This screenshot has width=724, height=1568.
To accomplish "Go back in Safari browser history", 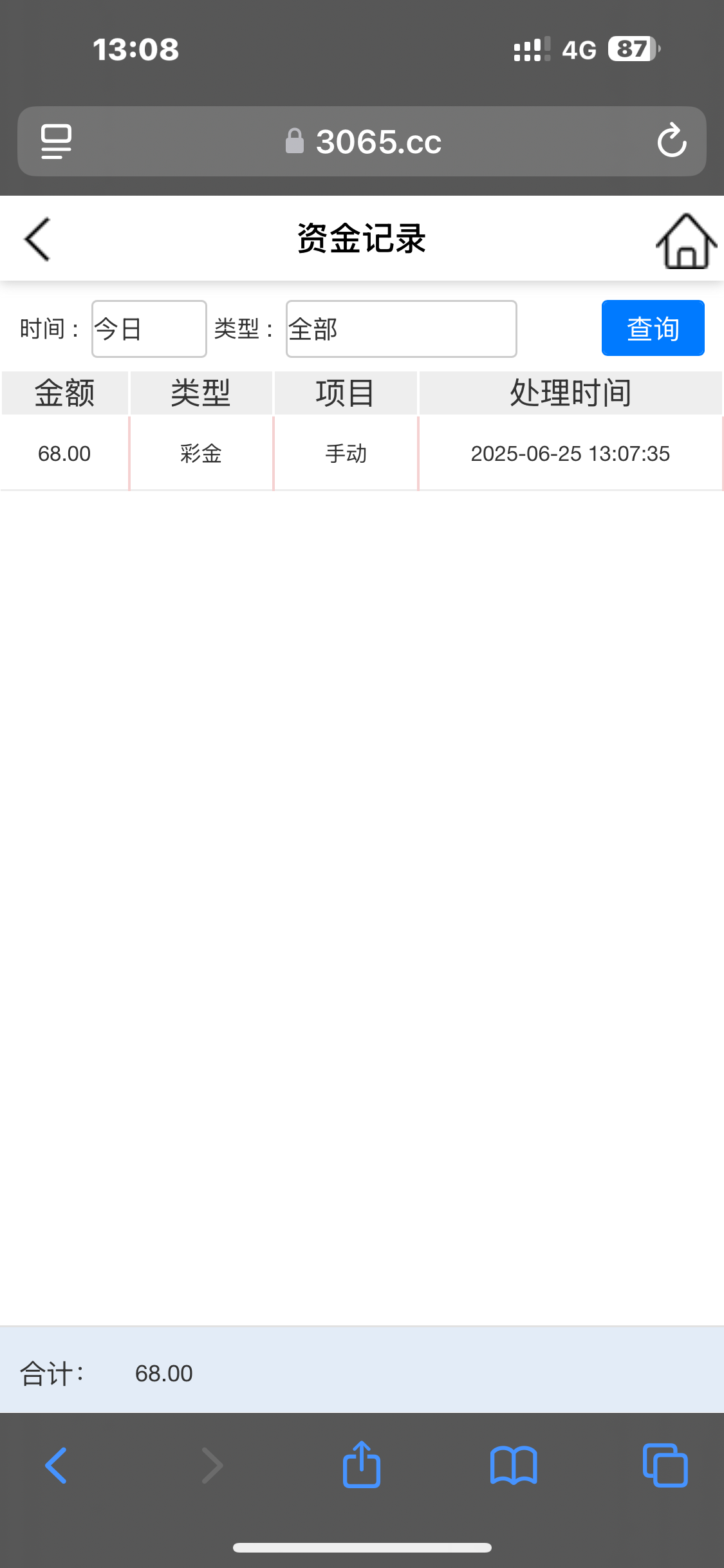I will [56, 1466].
